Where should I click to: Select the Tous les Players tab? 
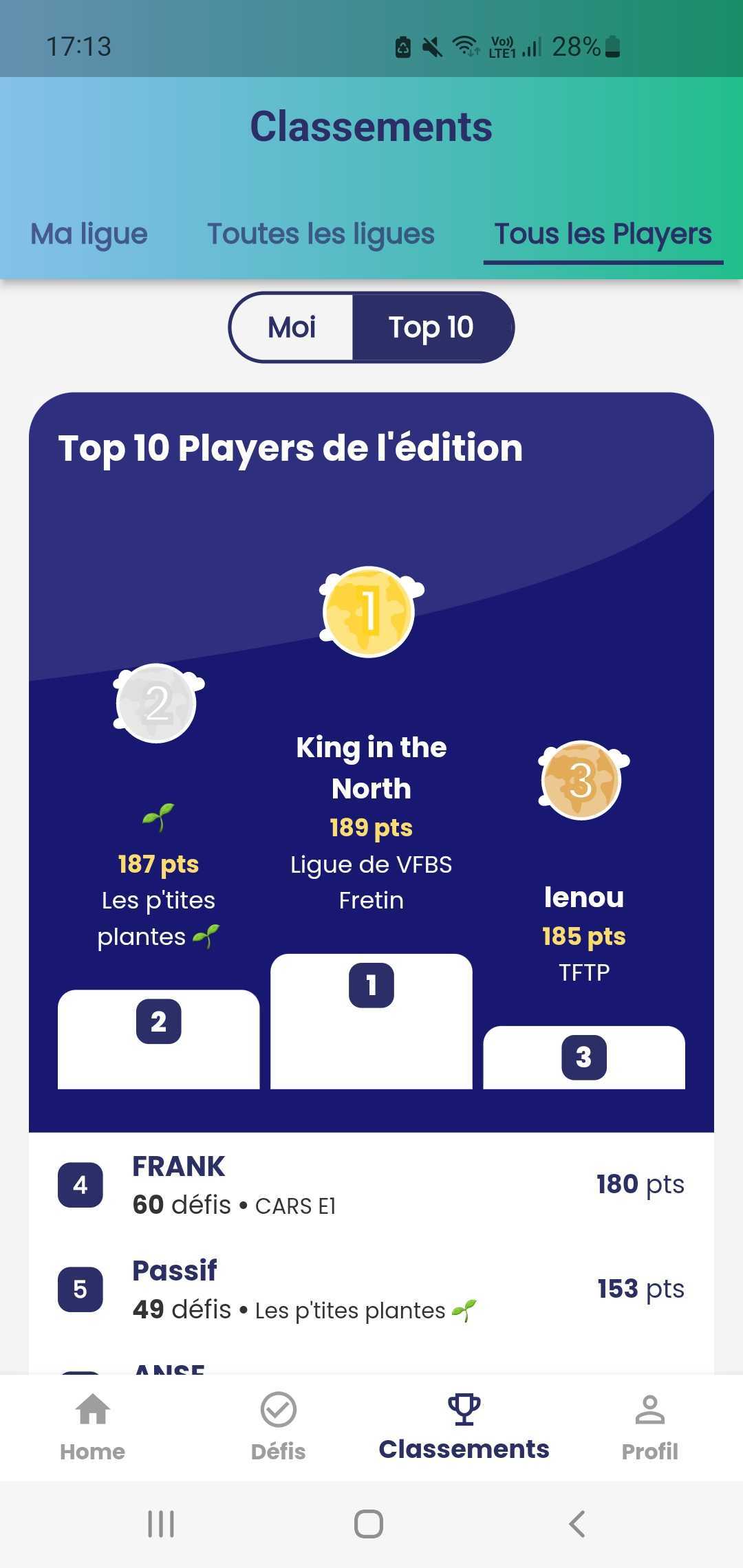[603, 234]
